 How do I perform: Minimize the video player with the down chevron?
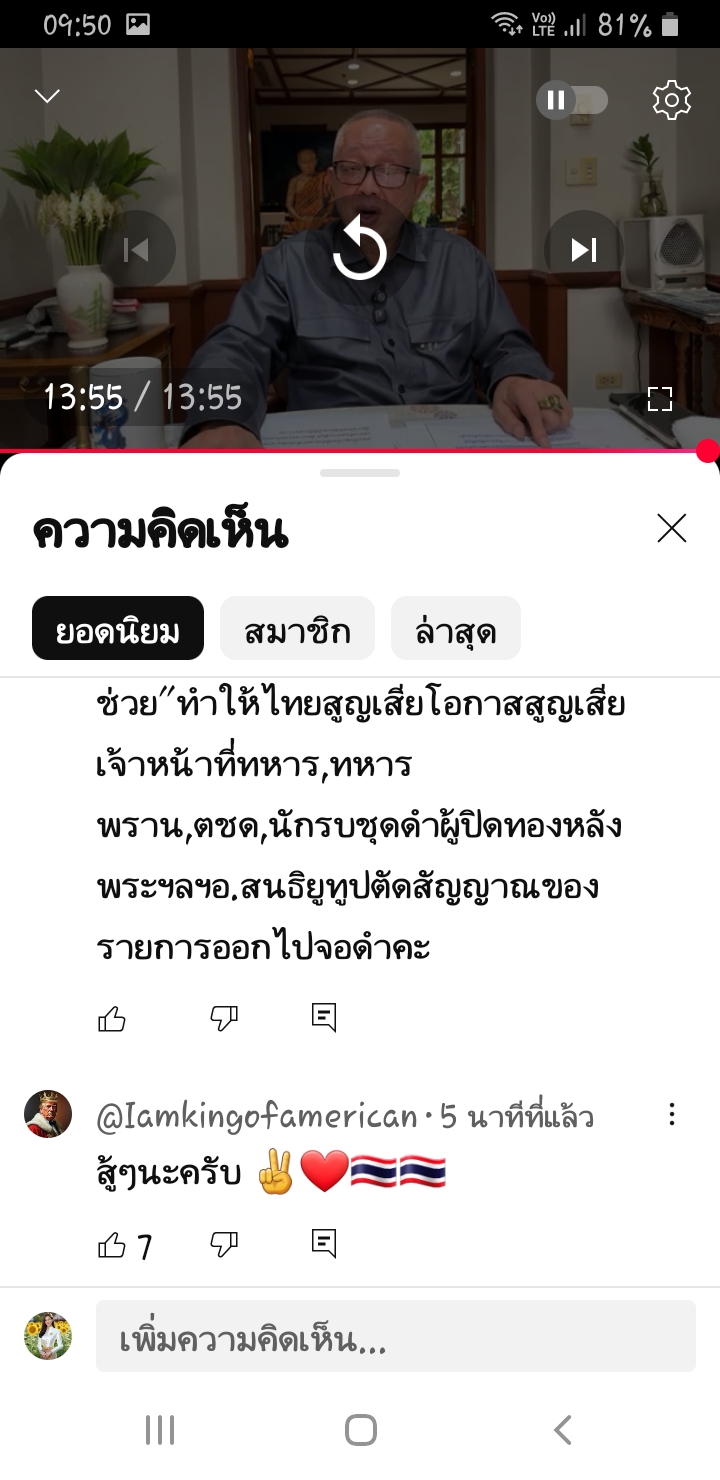click(x=47, y=96)
